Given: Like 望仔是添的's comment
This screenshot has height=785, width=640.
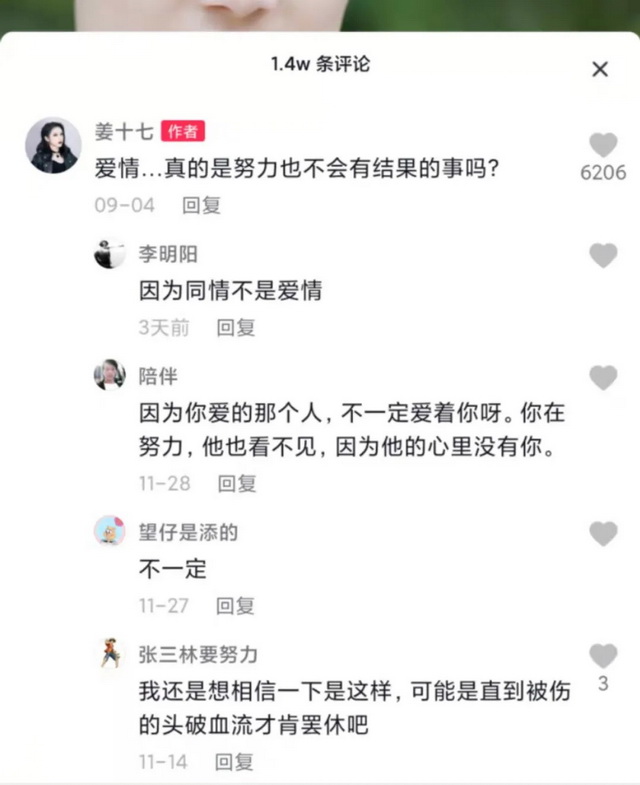Looking at the screenshot, I should 603,534.
